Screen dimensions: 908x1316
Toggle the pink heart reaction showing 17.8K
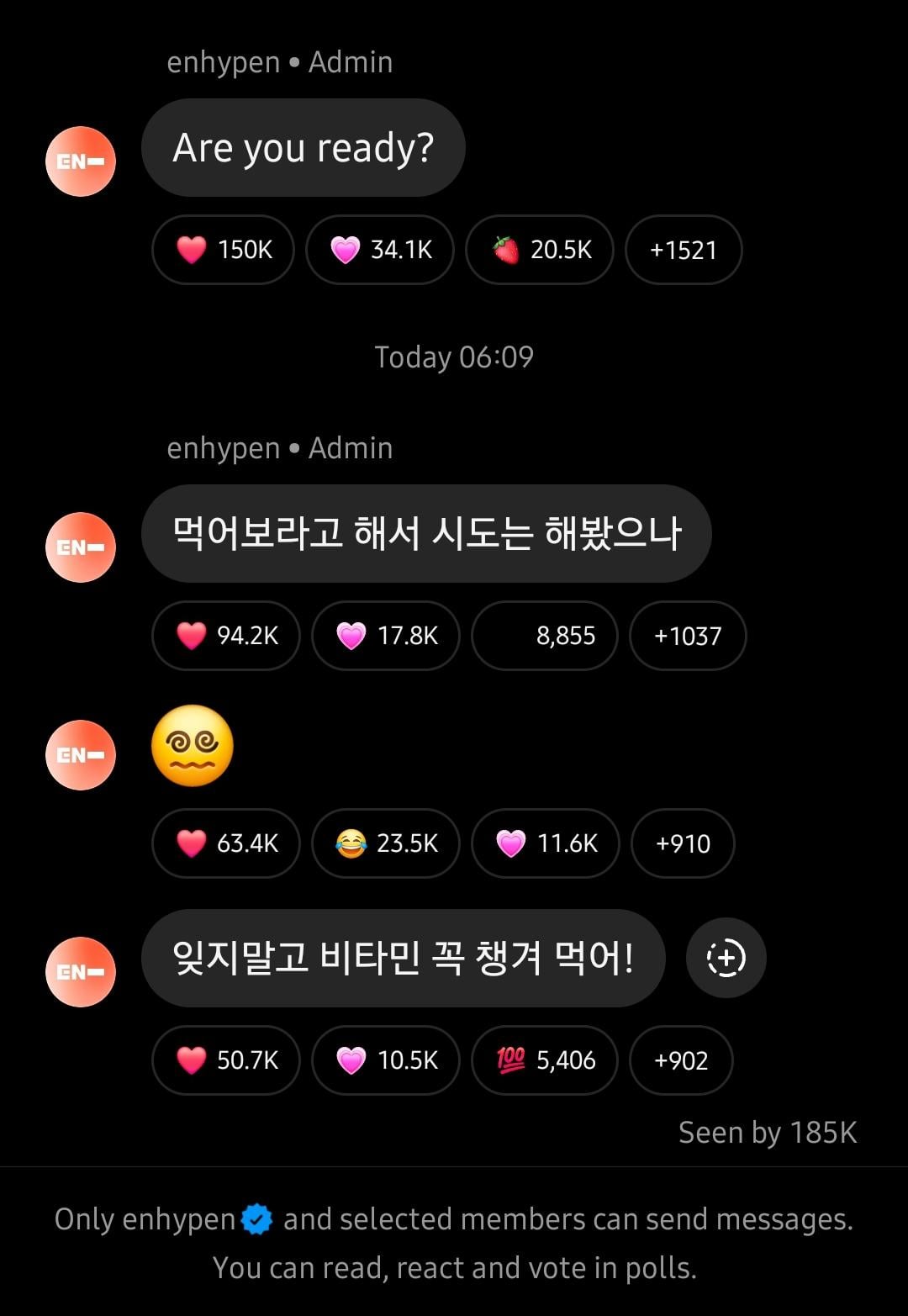[385, 637]
